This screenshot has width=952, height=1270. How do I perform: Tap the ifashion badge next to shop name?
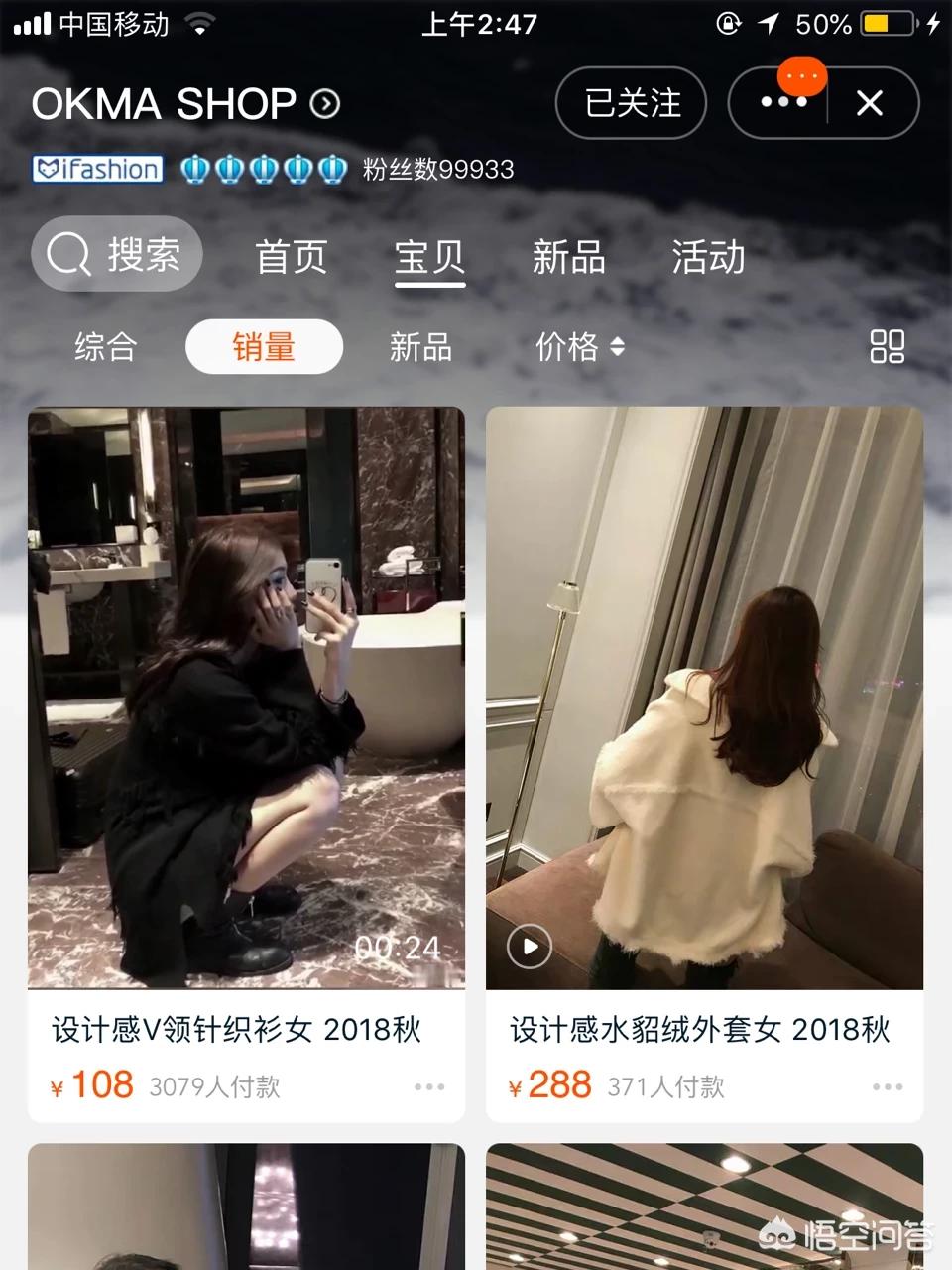pos(96,169)
